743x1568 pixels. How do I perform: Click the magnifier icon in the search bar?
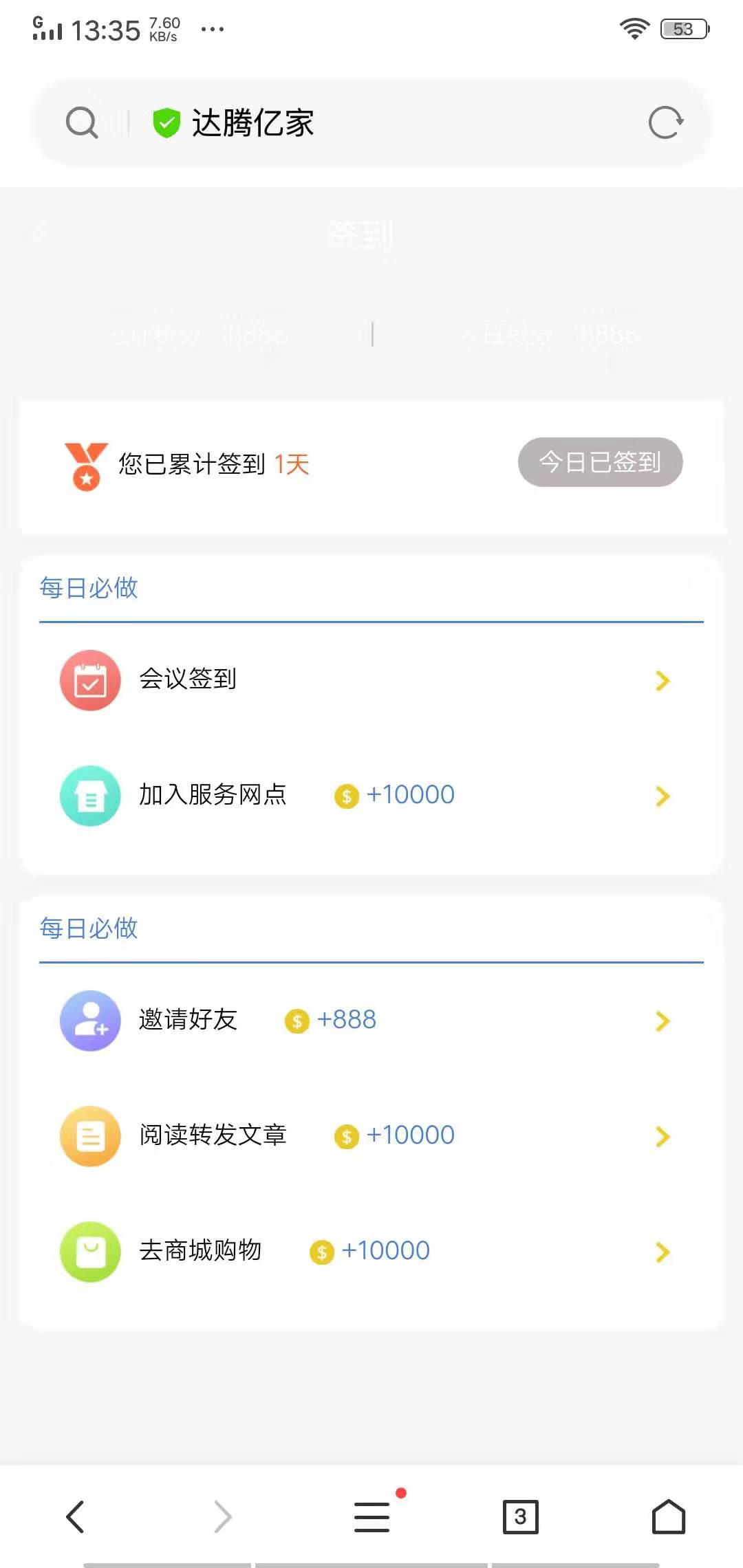(83, 122)
